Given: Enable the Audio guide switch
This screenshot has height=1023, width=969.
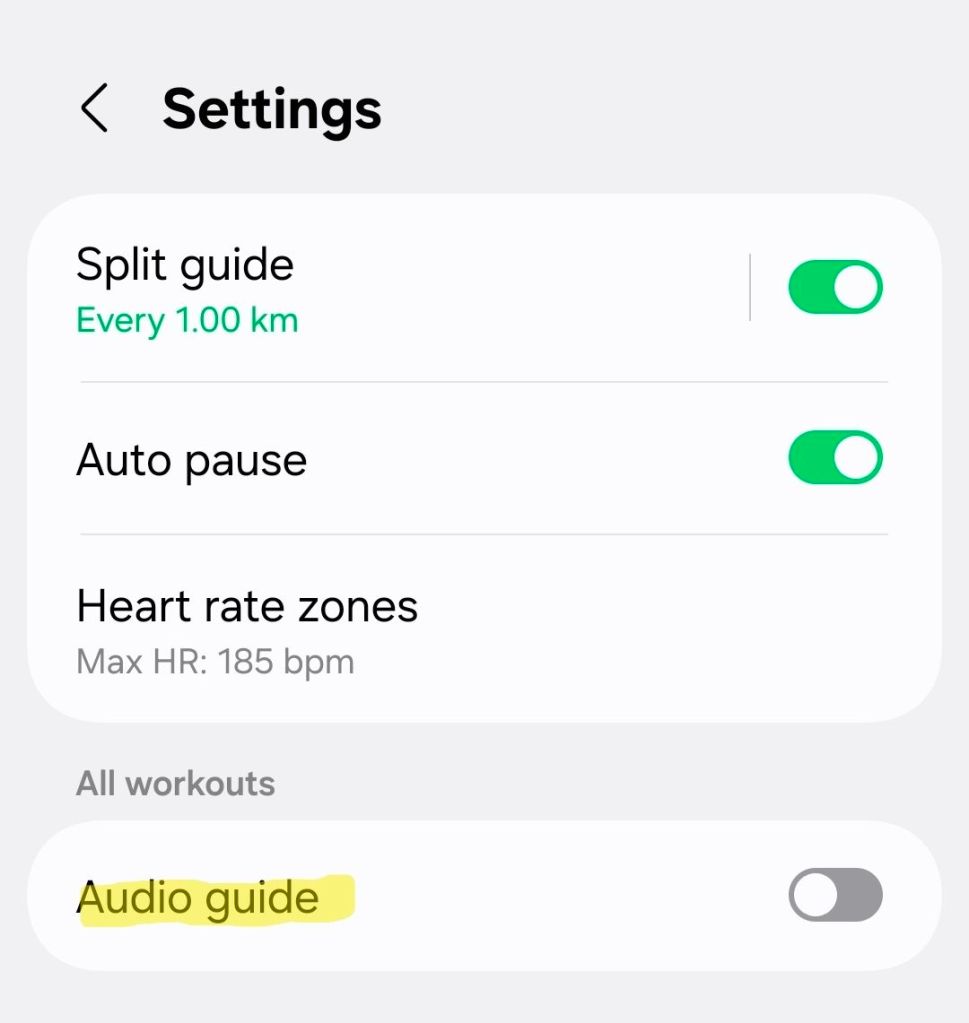Looking at the screenshot, I should [x=835, y=894].
